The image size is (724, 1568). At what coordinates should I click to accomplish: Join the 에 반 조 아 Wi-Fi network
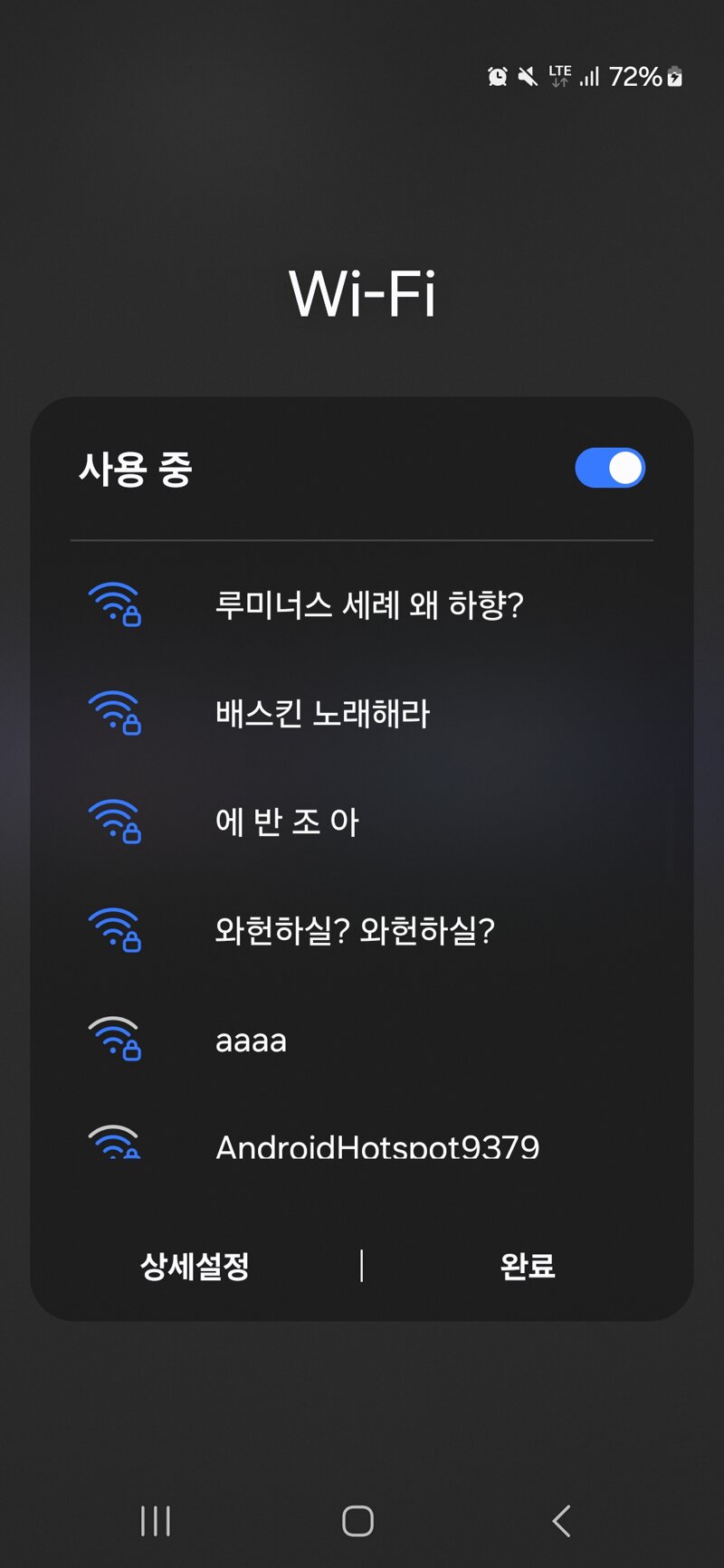(x=362, y=822)
